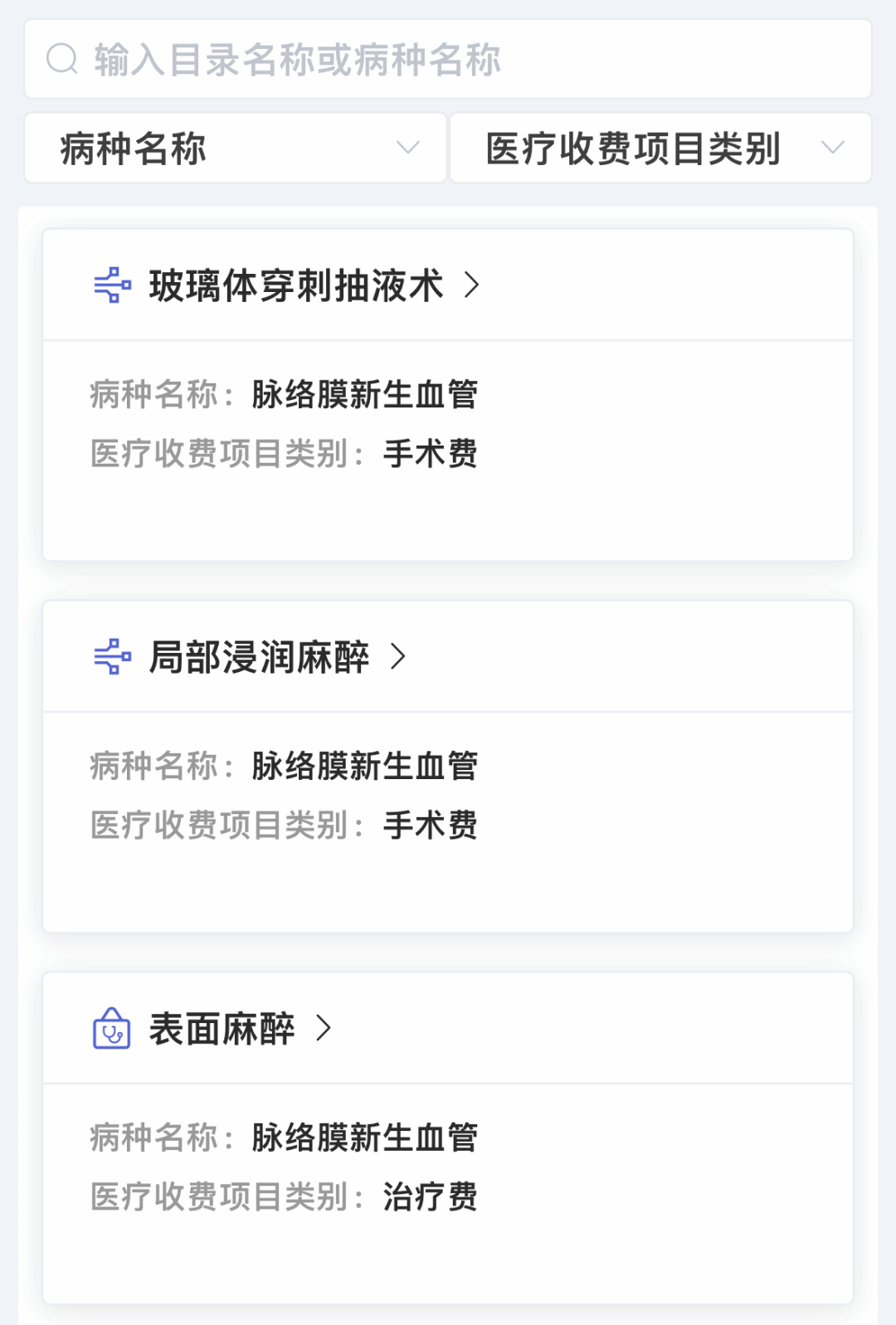The width and height of the screenshot is (896, 1325).
Task: Expand the 病种名称 dropdown
Action: 236,149
